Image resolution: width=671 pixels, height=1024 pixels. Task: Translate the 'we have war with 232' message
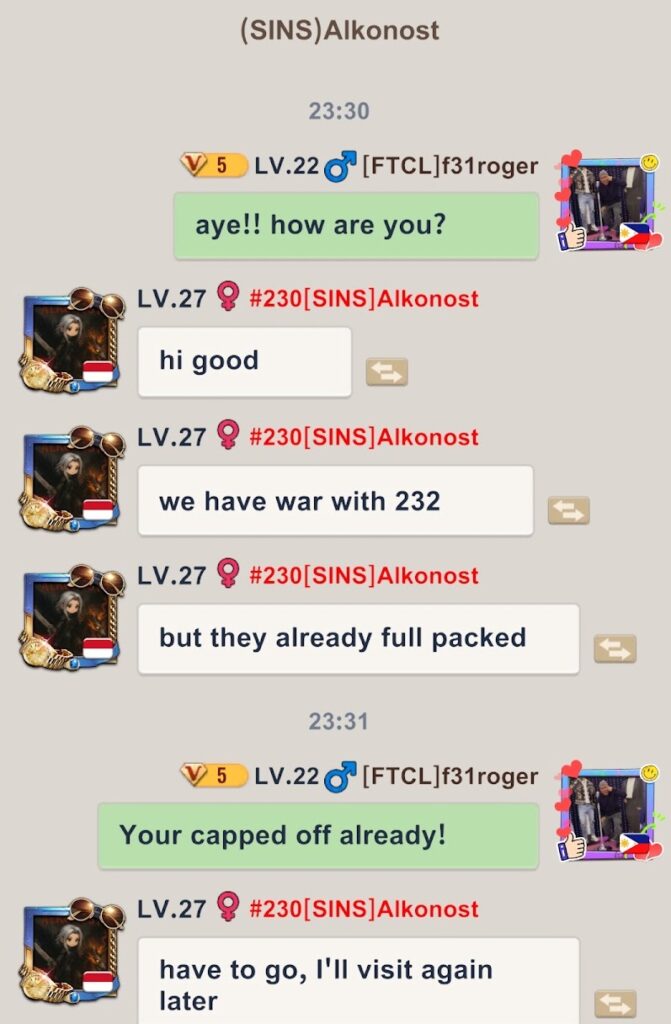tap(568, 510)
